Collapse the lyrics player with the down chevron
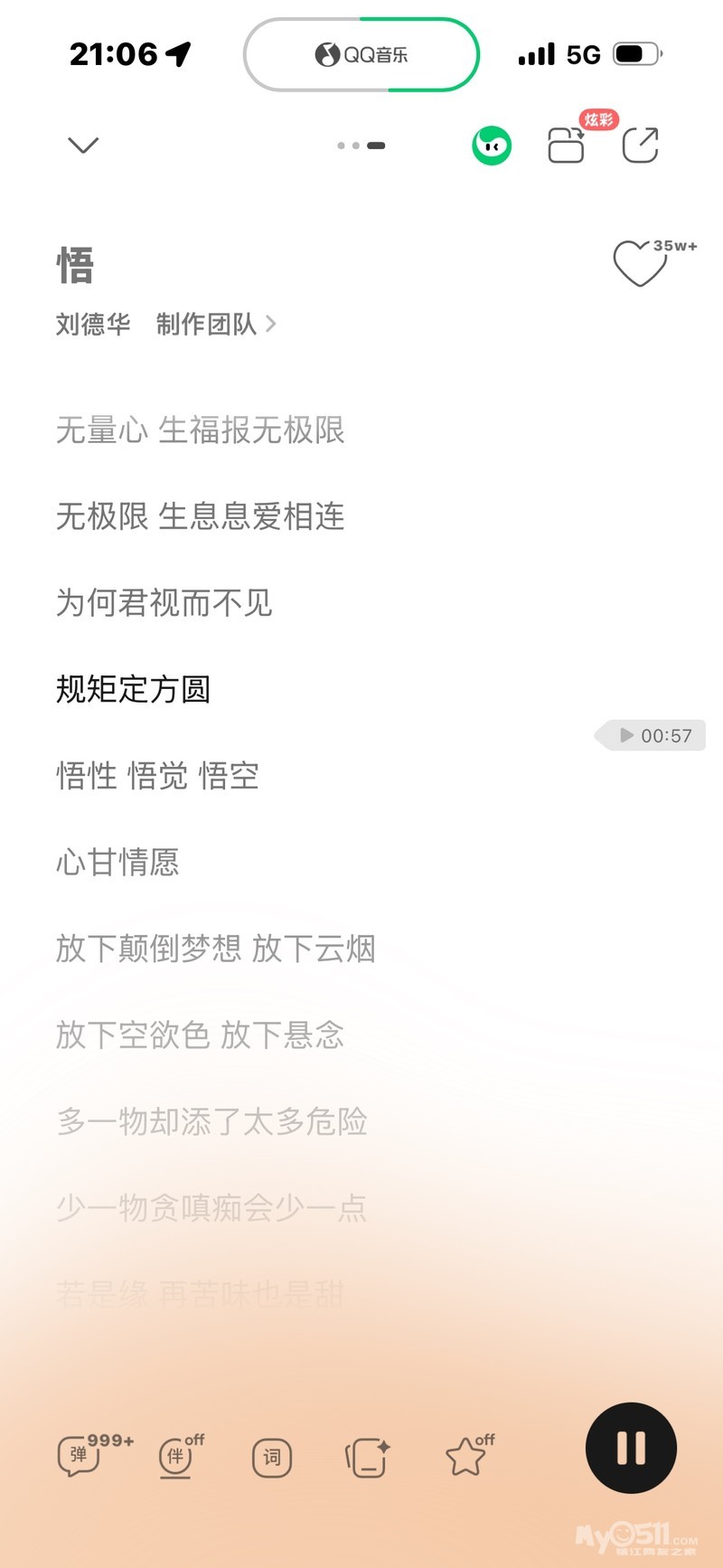The height and width of the screenshot is (1568, 723). 83,145
